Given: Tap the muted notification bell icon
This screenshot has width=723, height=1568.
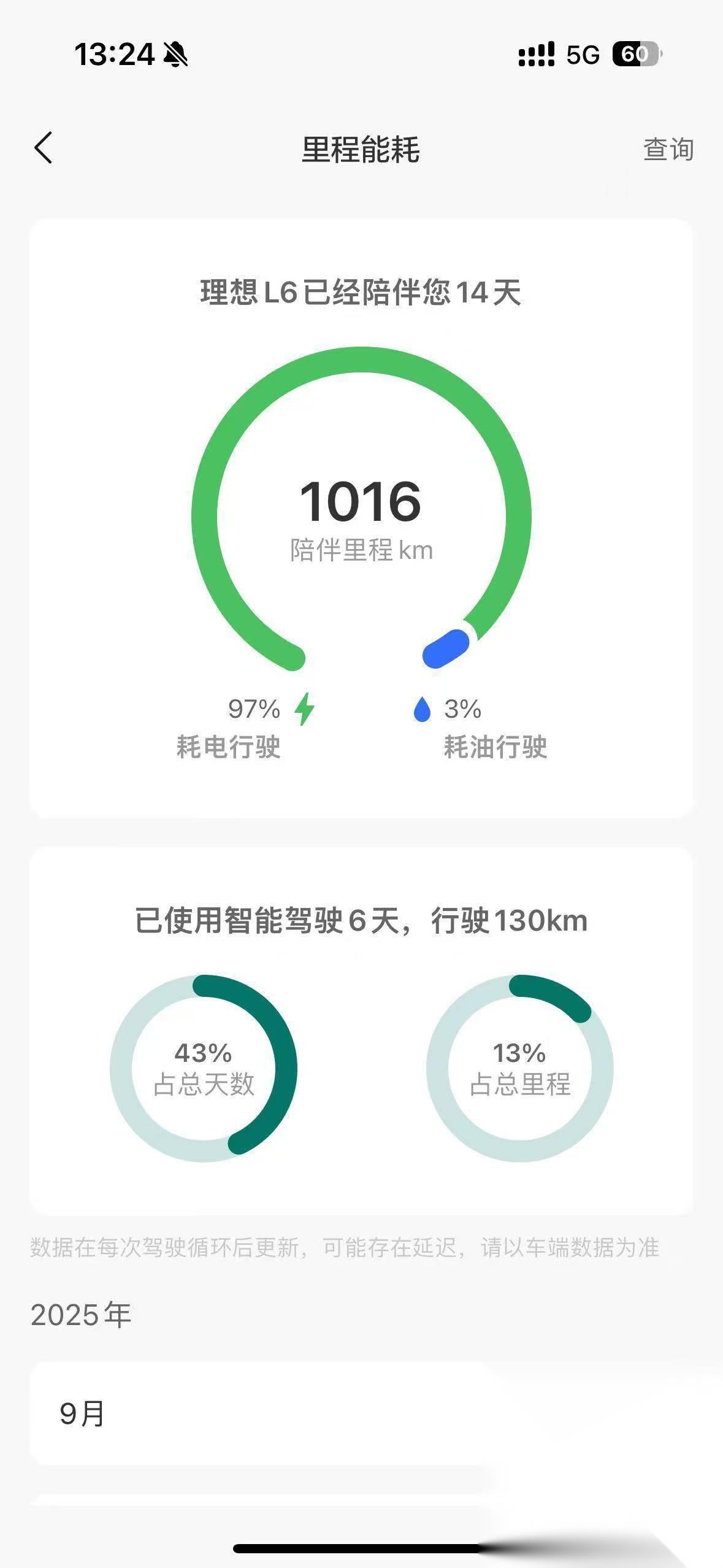Looking at the screenshot, I should click(x=176, y=54).
